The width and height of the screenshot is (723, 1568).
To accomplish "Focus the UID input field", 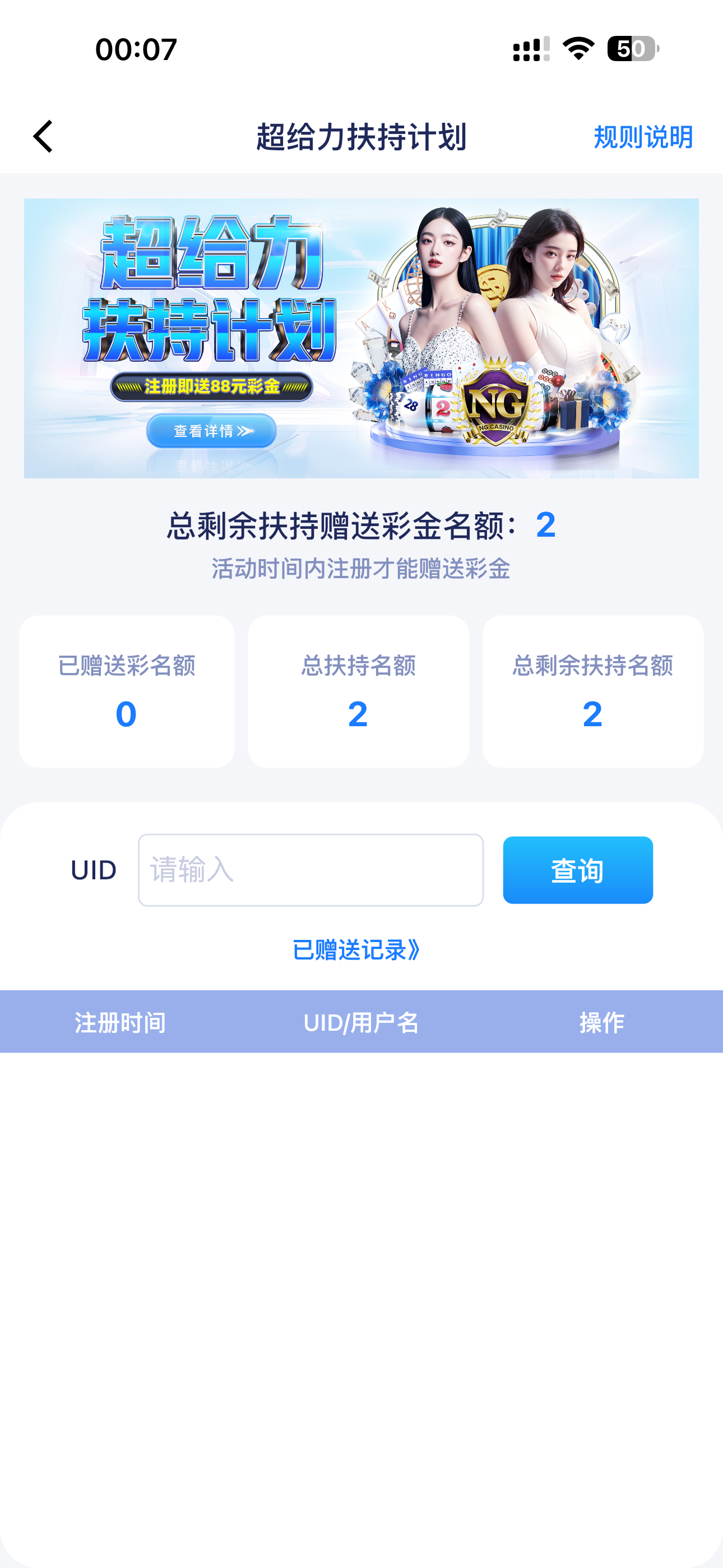I will (x=310, y=870).
